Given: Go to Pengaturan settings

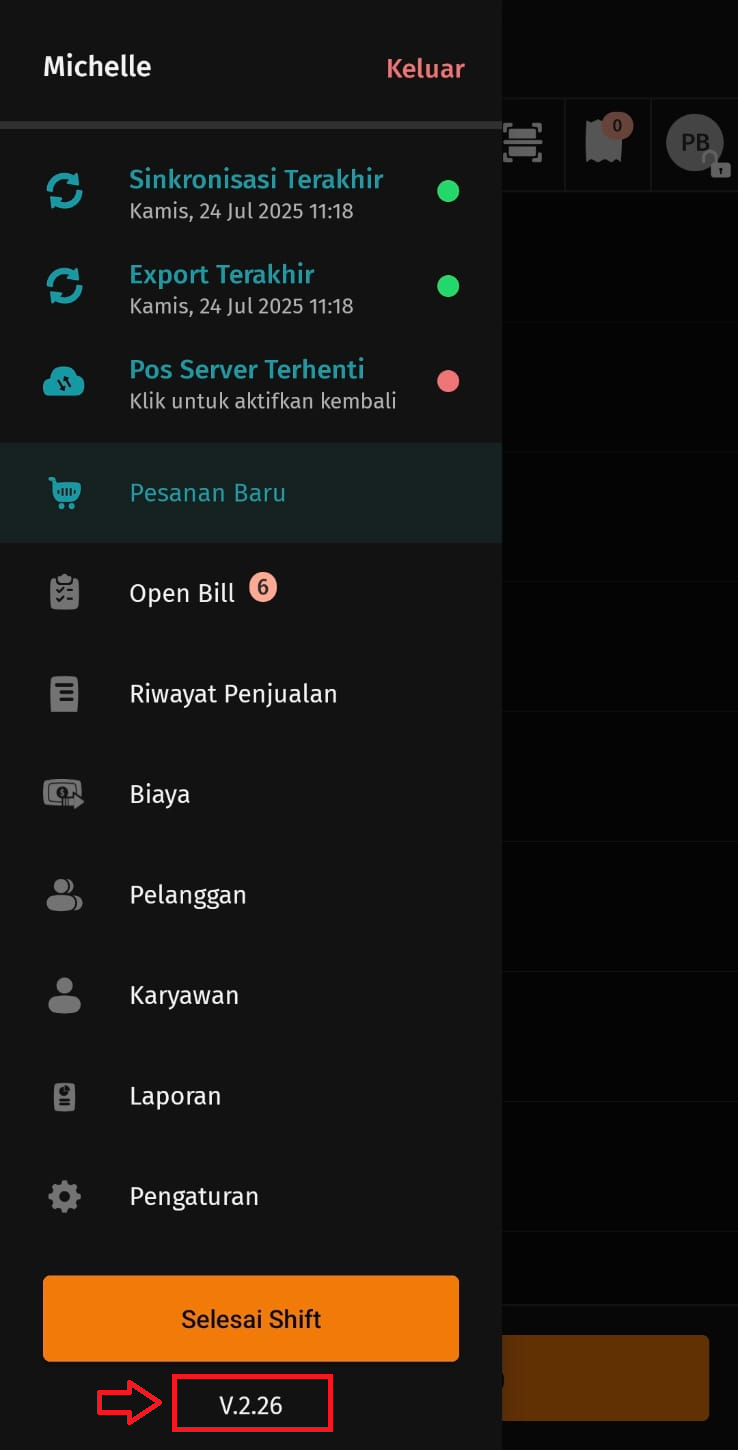Looking at the screenshot, I should (251, 1196).
